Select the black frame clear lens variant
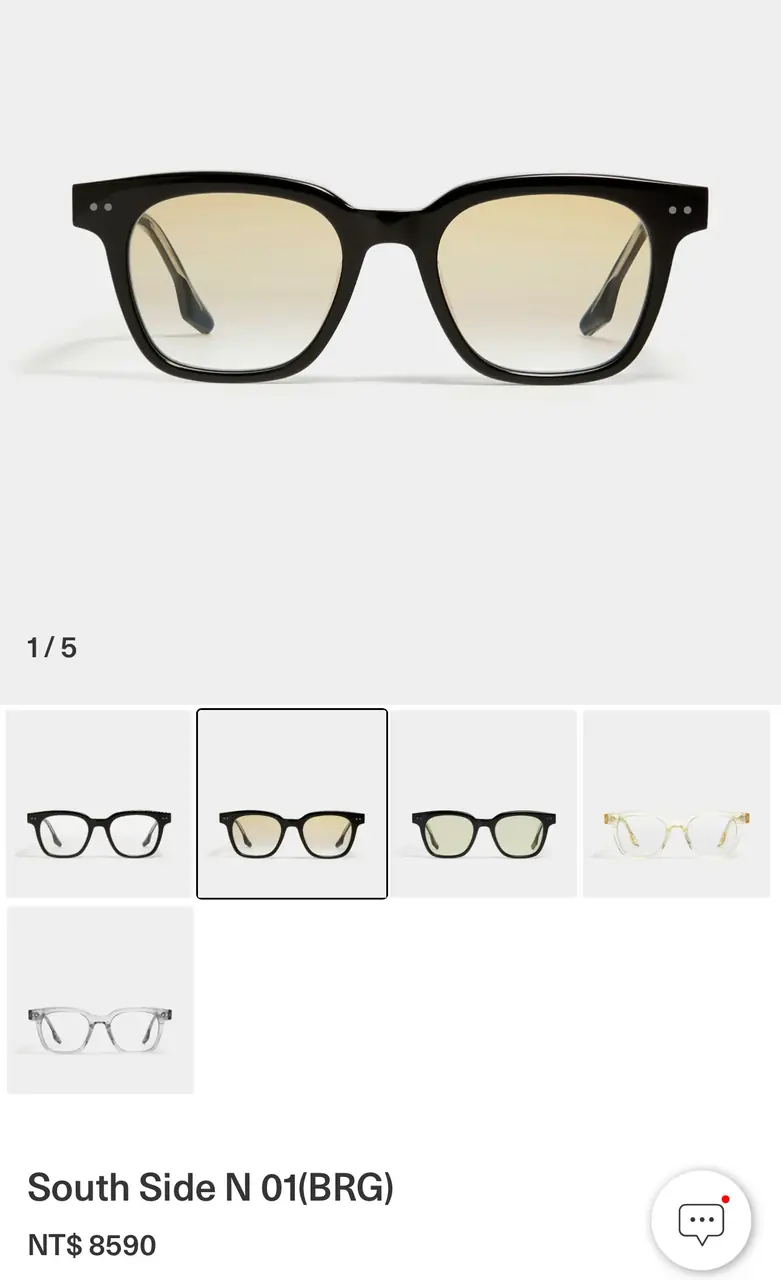Viewport: 781px width, 1280px height. coord(99,804)
